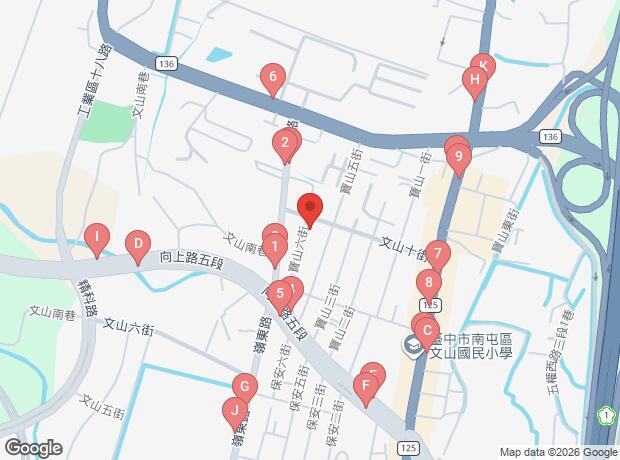Tap map marker 1

[273, 247]
